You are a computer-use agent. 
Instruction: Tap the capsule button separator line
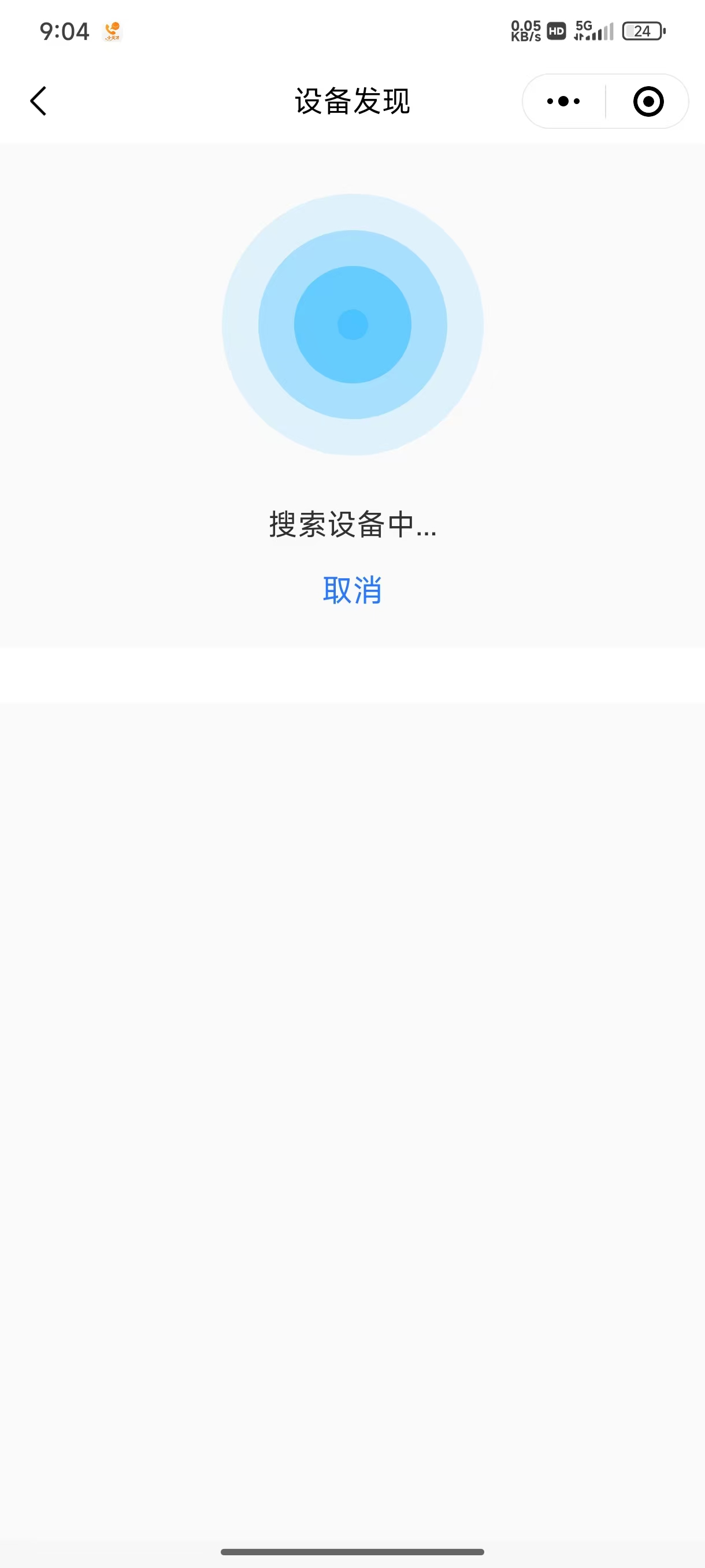pos(604,101)
